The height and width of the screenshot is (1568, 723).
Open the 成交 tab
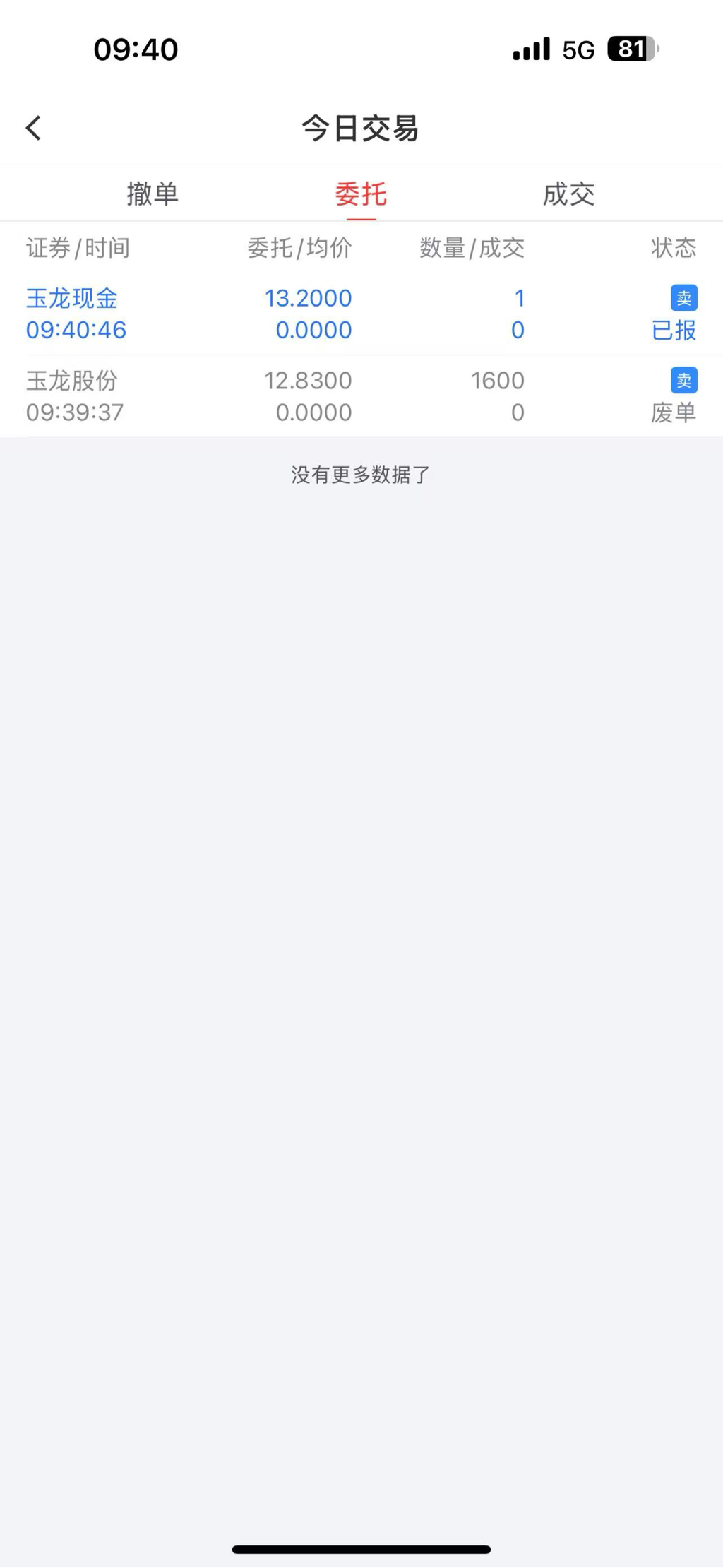(568, 194)
